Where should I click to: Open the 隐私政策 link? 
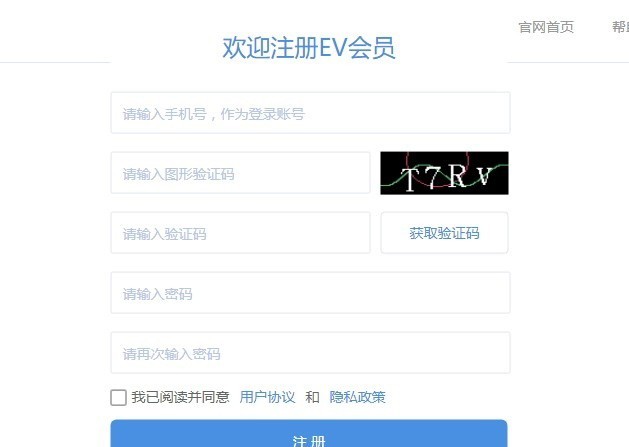357,397
